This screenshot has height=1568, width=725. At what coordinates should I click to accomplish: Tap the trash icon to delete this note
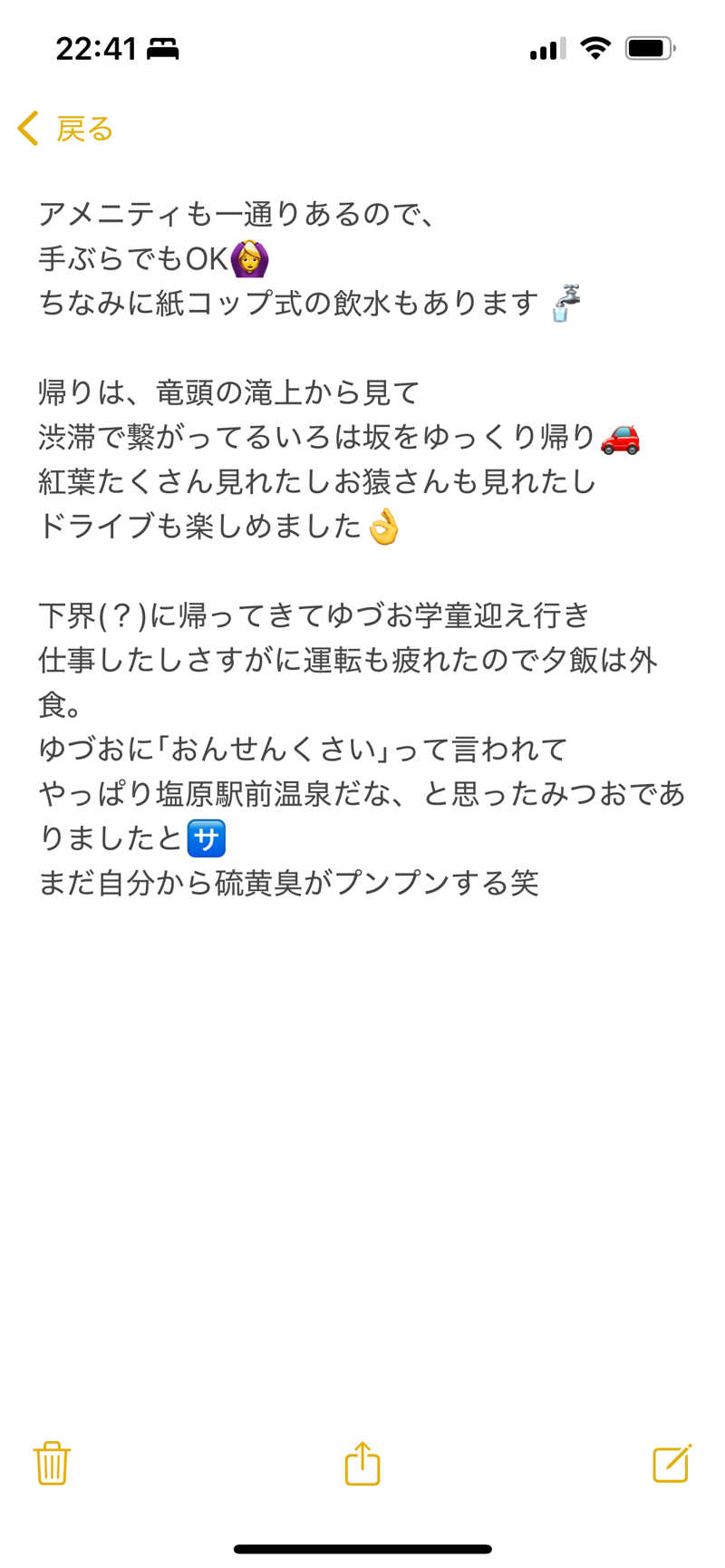[x=52, y=1464]
